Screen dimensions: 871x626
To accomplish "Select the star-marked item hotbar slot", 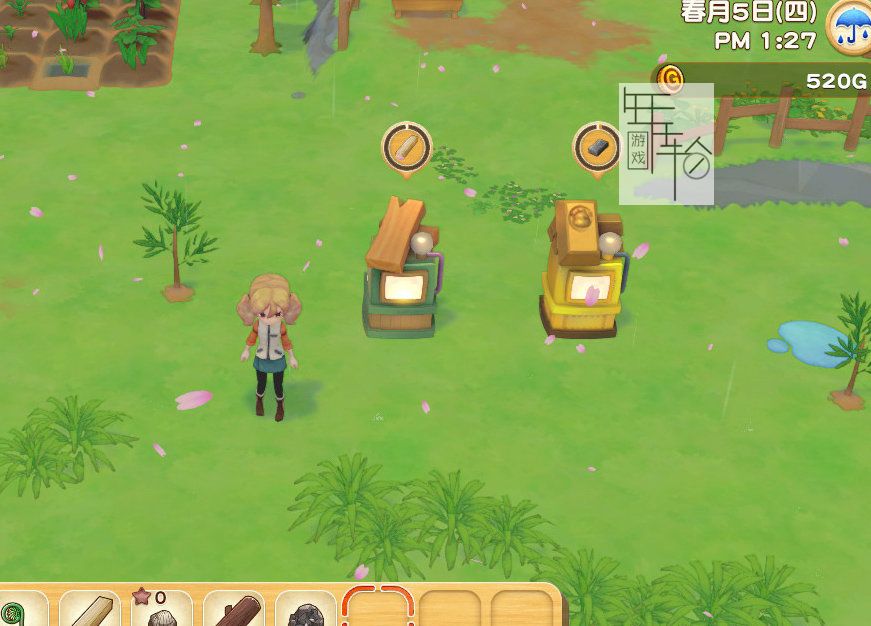I will pos(162,610).
